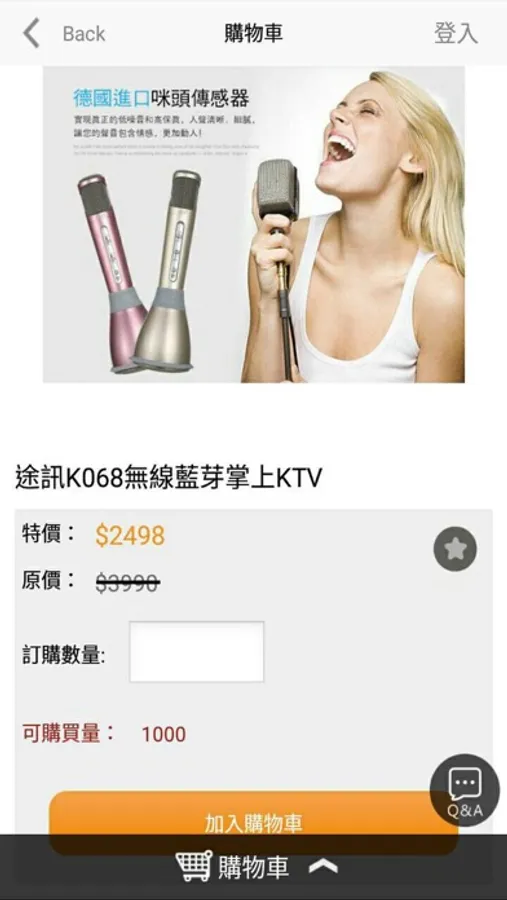
Task: View the microphone product image
Action: pos(253,224)
